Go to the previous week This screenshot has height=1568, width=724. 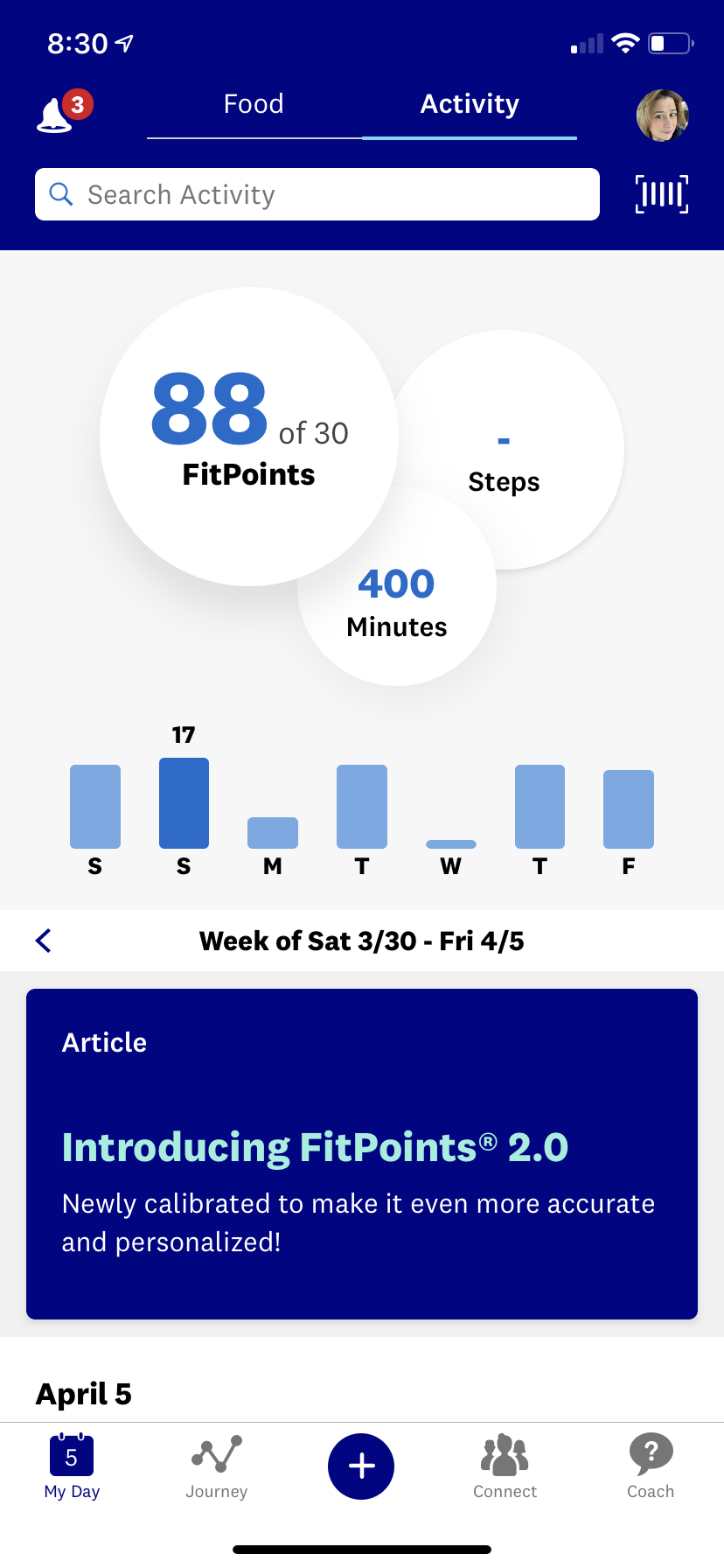(x=44, y=941)
